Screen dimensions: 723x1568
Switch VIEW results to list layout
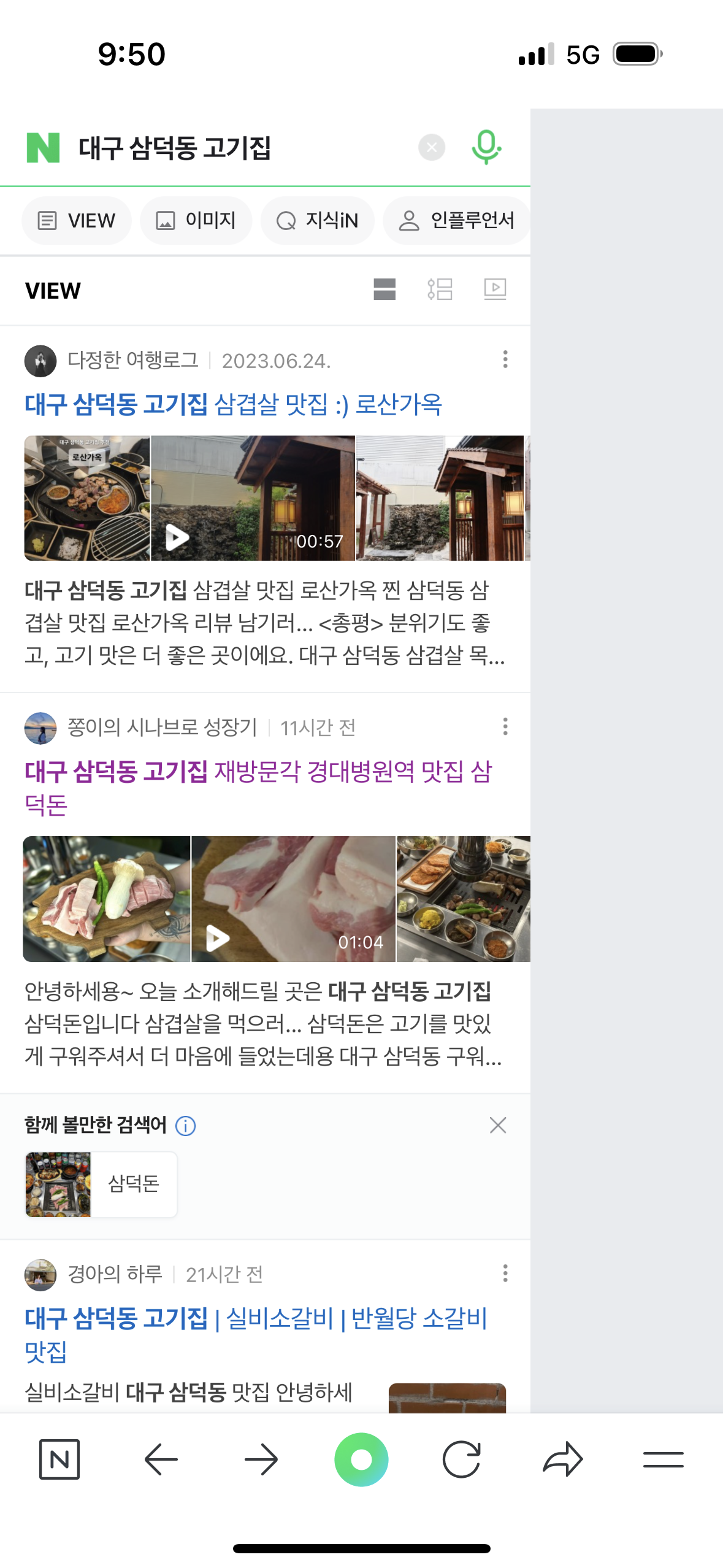[440, 289]
